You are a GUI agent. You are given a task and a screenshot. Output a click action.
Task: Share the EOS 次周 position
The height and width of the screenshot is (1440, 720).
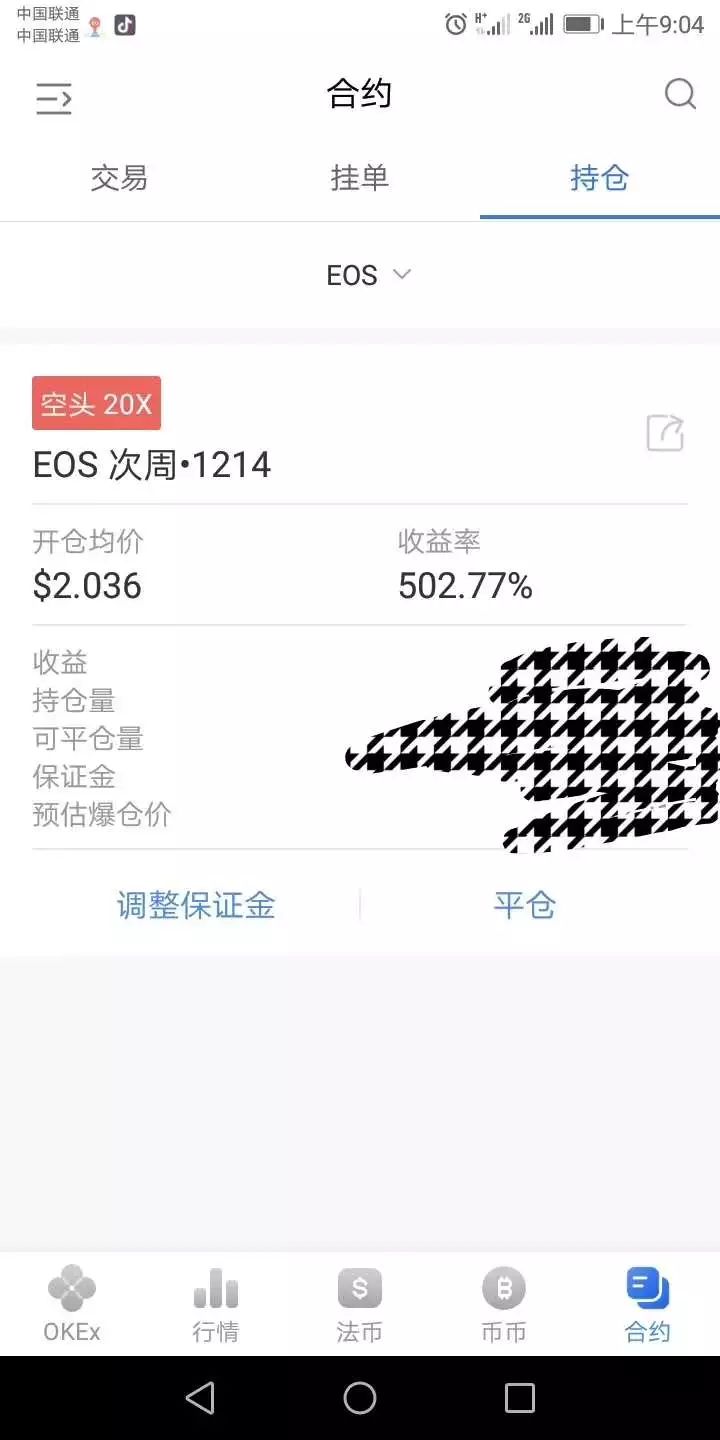[x=665, y=433]
